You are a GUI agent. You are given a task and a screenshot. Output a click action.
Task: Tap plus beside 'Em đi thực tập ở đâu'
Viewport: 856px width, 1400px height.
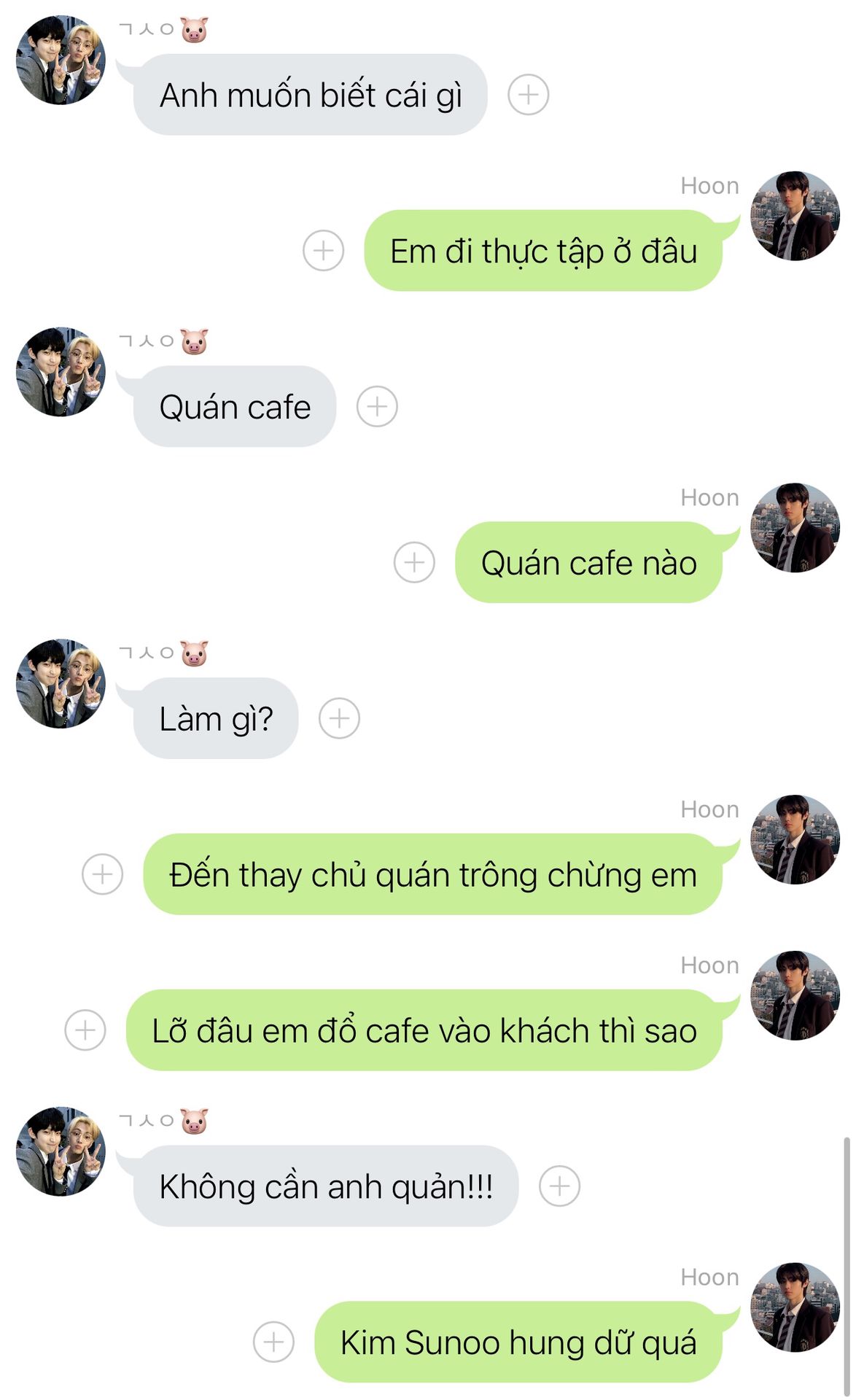(x=323, y=251)
